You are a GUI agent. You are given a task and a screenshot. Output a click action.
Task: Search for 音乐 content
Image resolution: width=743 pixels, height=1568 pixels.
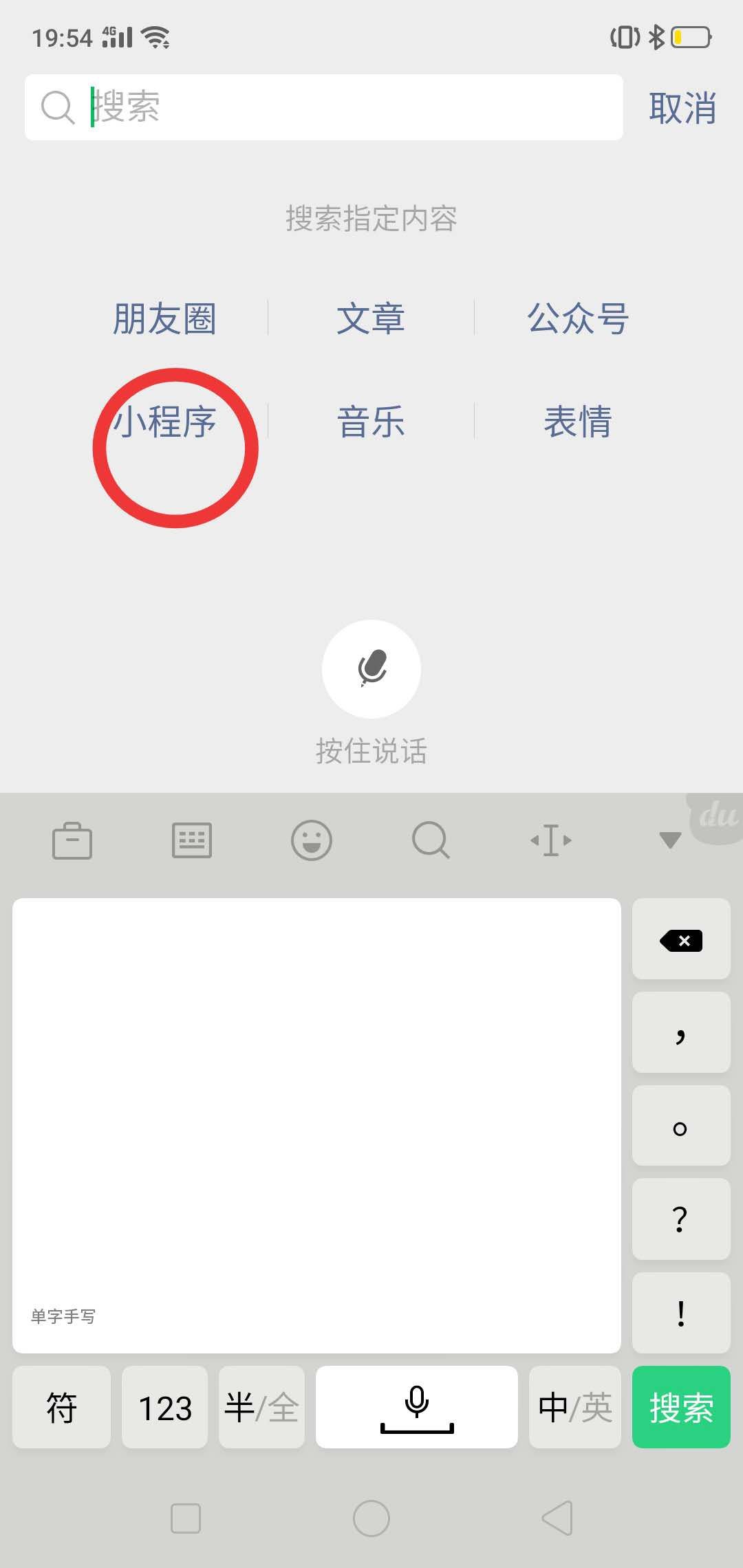tap(371, 422)
